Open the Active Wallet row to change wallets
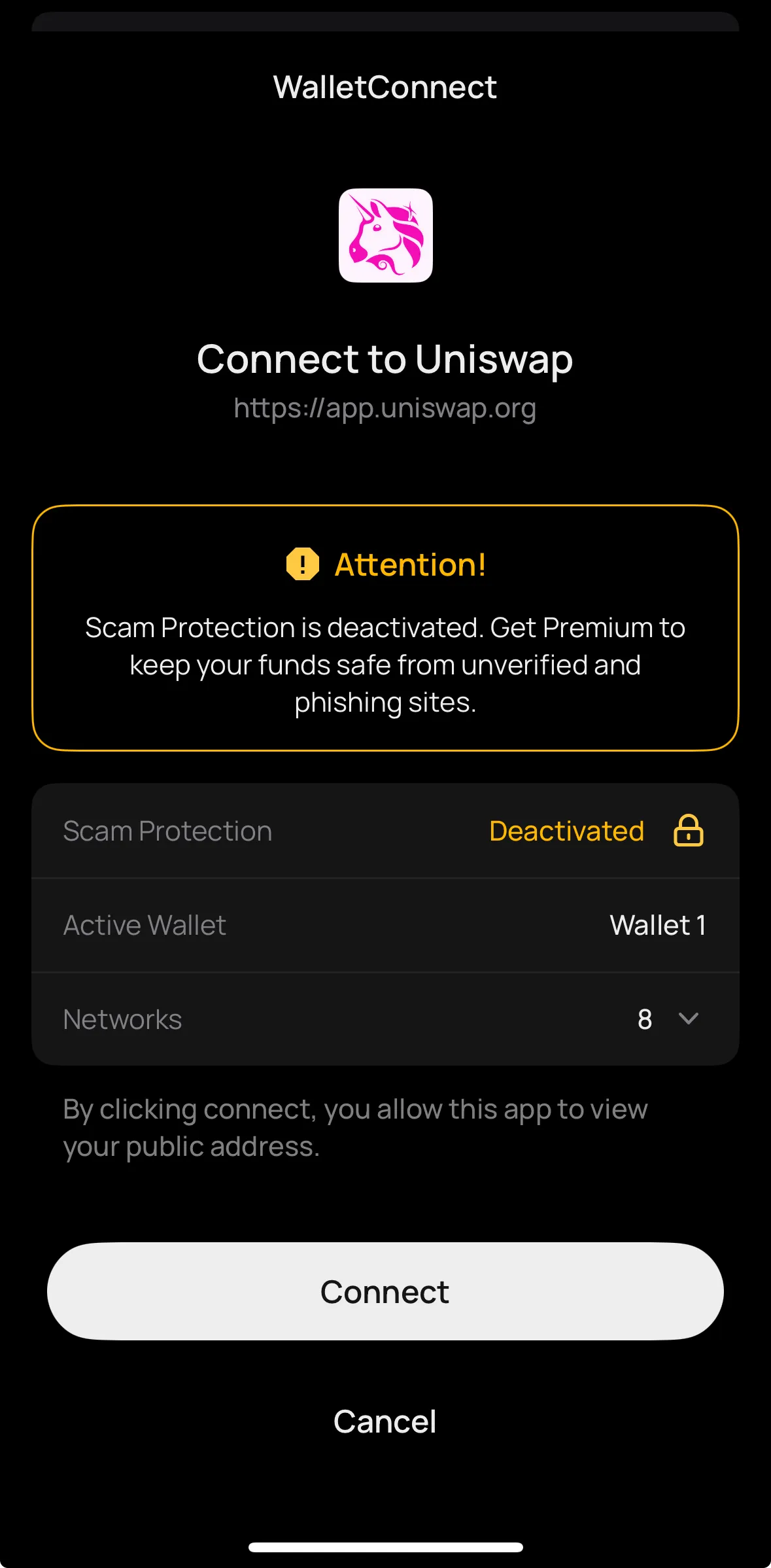Viewport: 771px width, 1568px height. coord(385,925)
